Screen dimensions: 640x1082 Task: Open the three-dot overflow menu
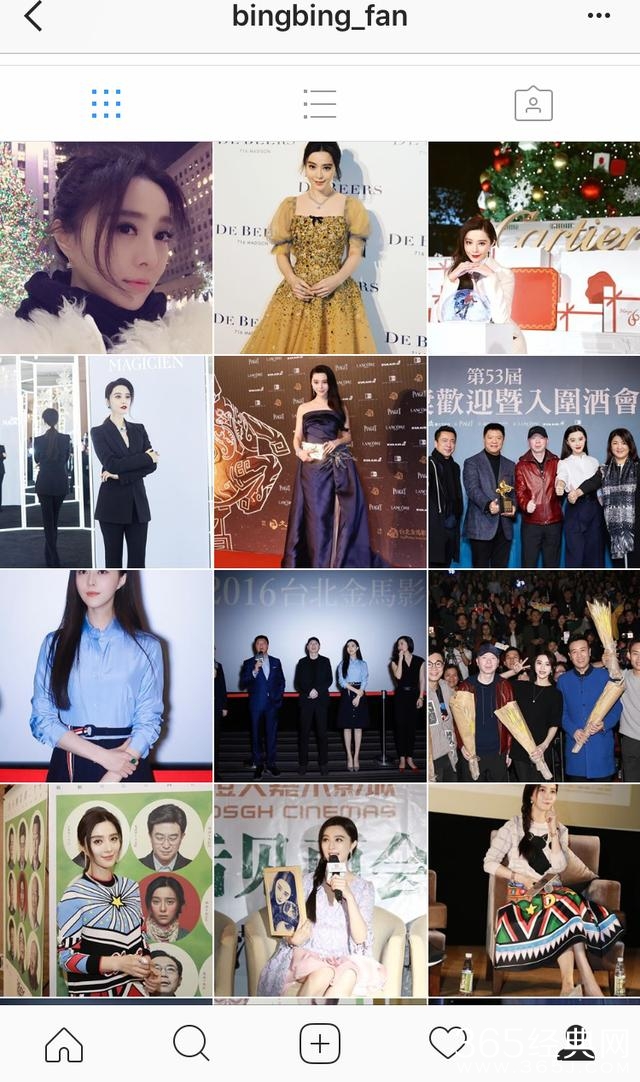[598, 16]
